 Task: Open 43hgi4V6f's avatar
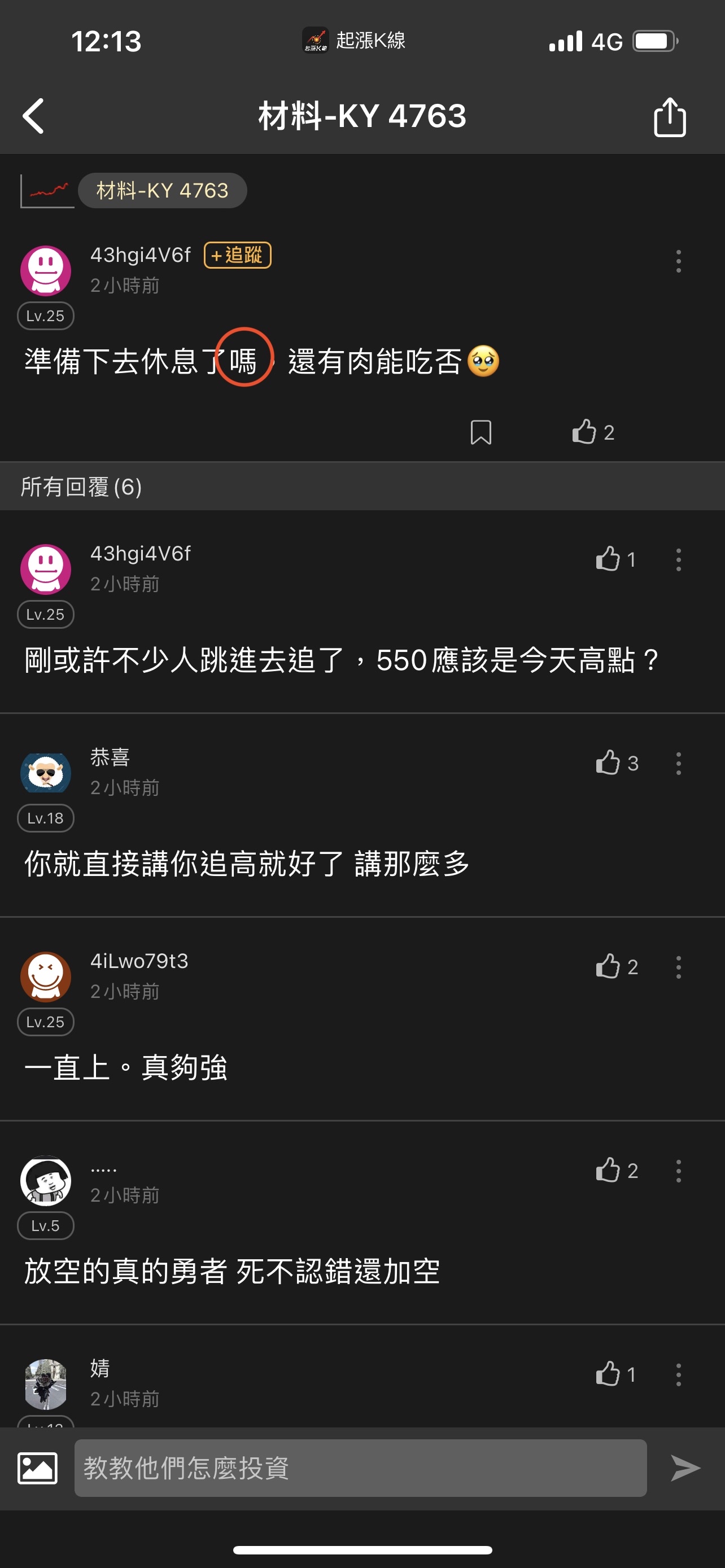click(x=46, y=263)
